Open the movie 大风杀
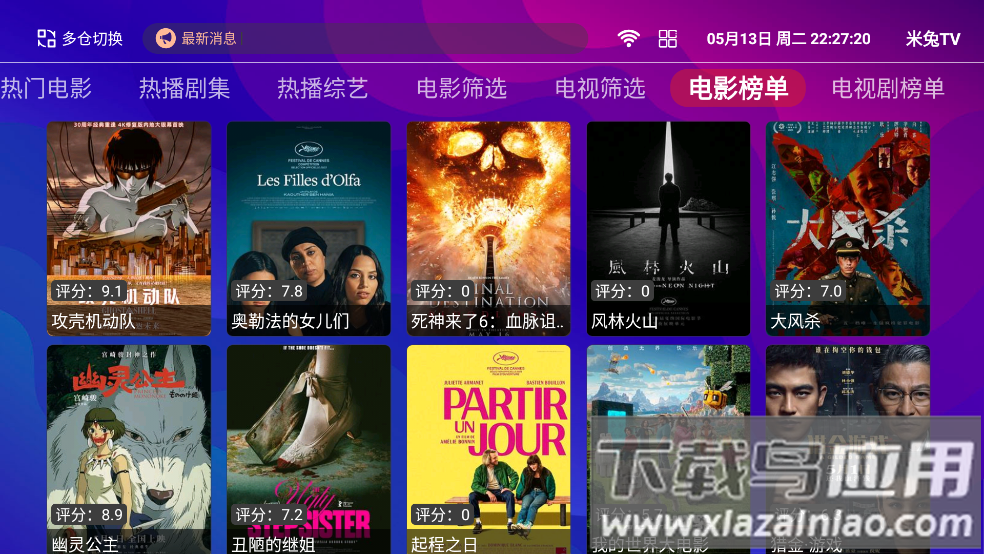 click(848, 228)
